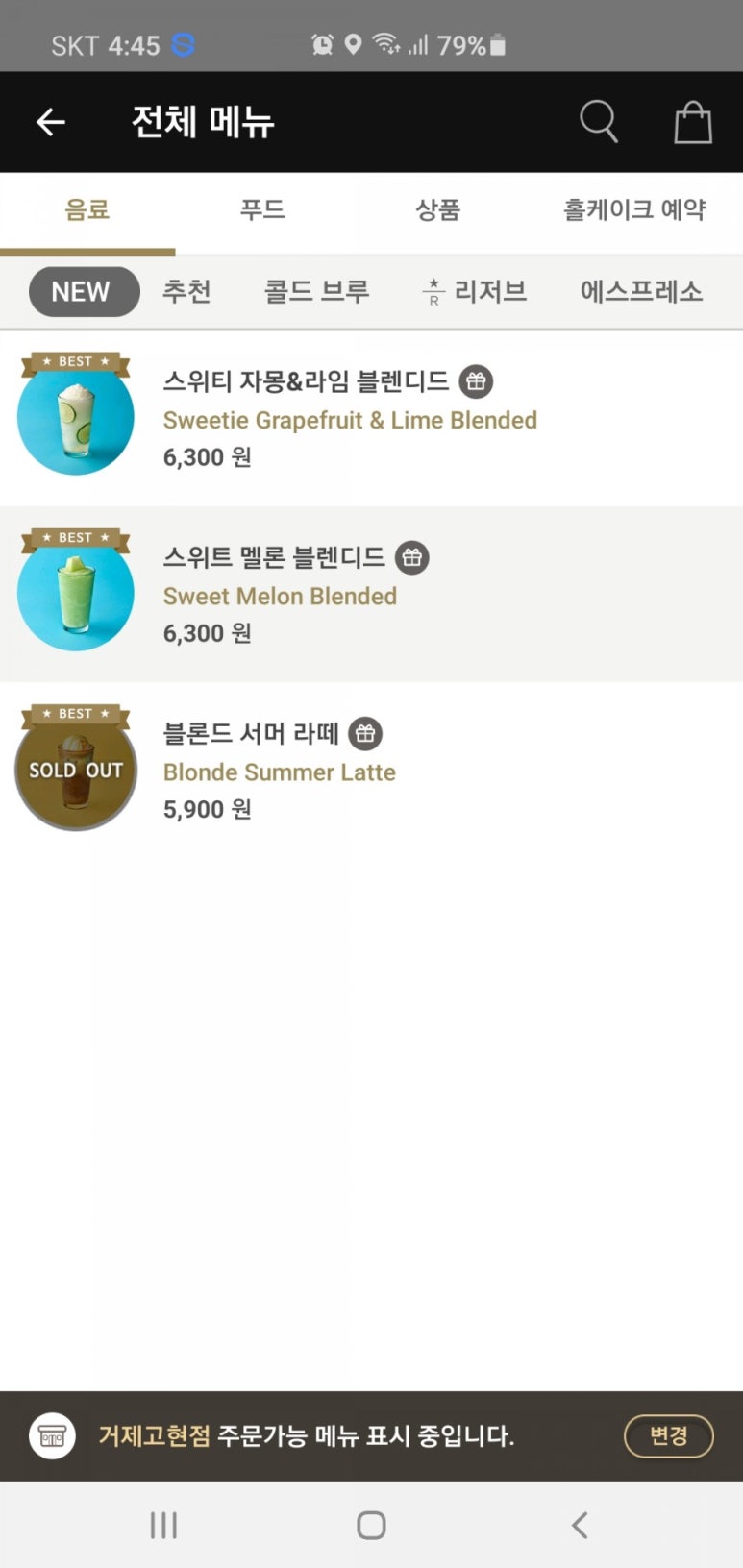Tap the gift icon beside 스위트 멜론 블렌디드
The height and width of the screenshot is (1568, 743).
click(x=412, y=557)
